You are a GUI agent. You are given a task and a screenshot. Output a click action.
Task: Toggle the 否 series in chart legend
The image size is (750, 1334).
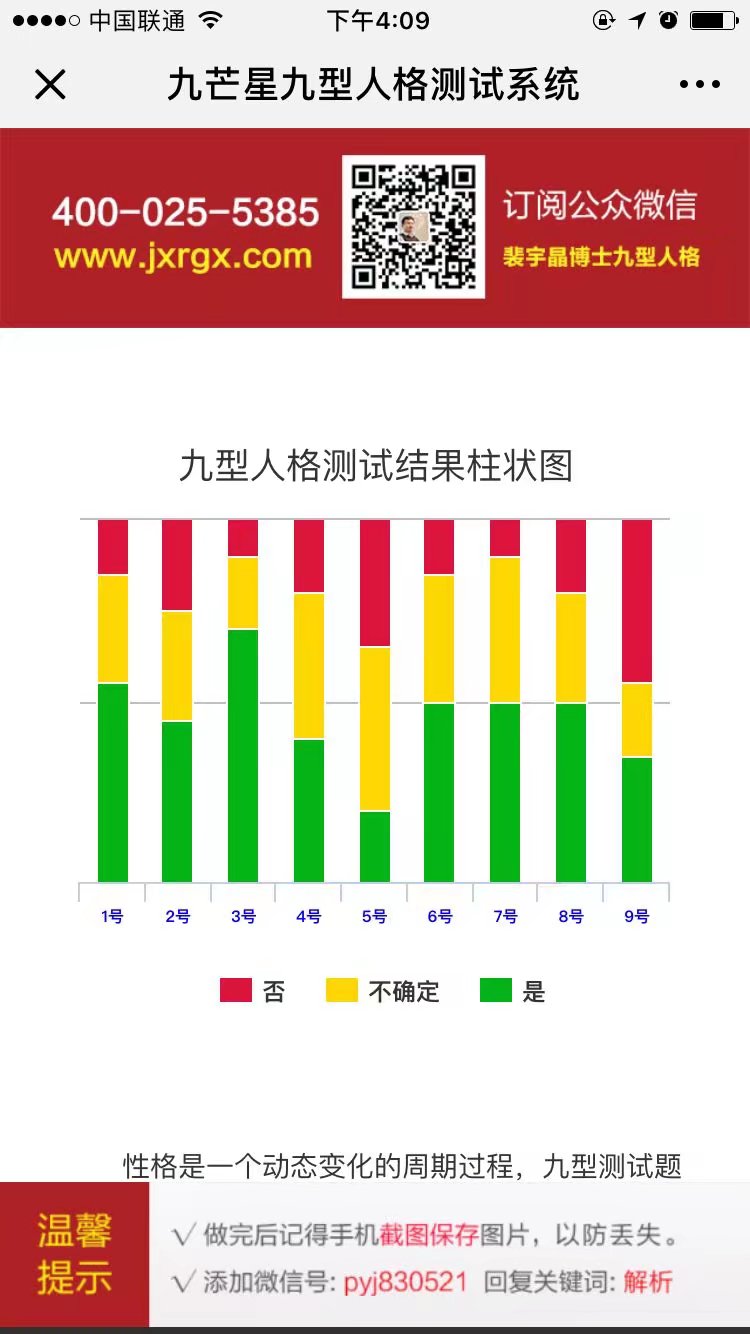click(253, 991)
